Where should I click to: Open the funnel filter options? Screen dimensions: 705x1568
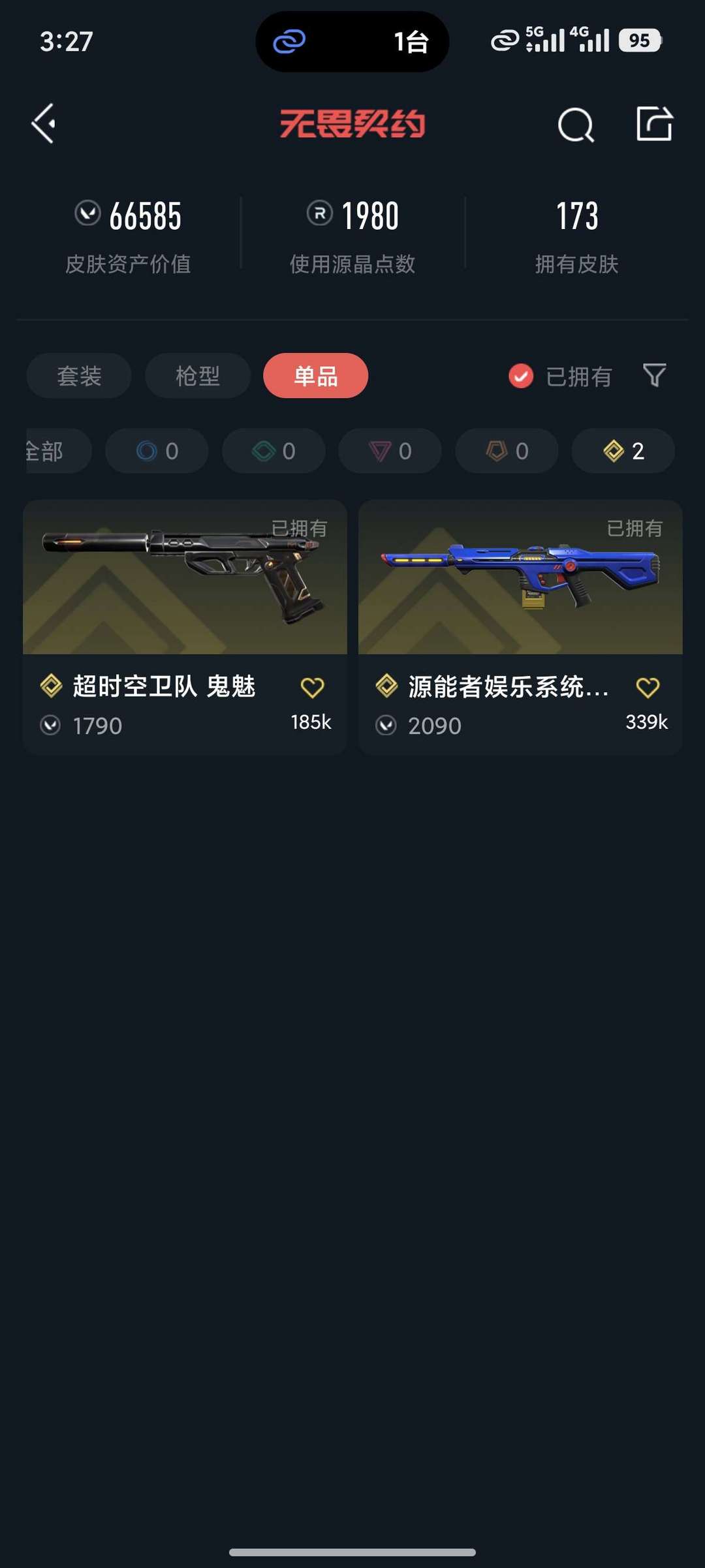(654, 375)
